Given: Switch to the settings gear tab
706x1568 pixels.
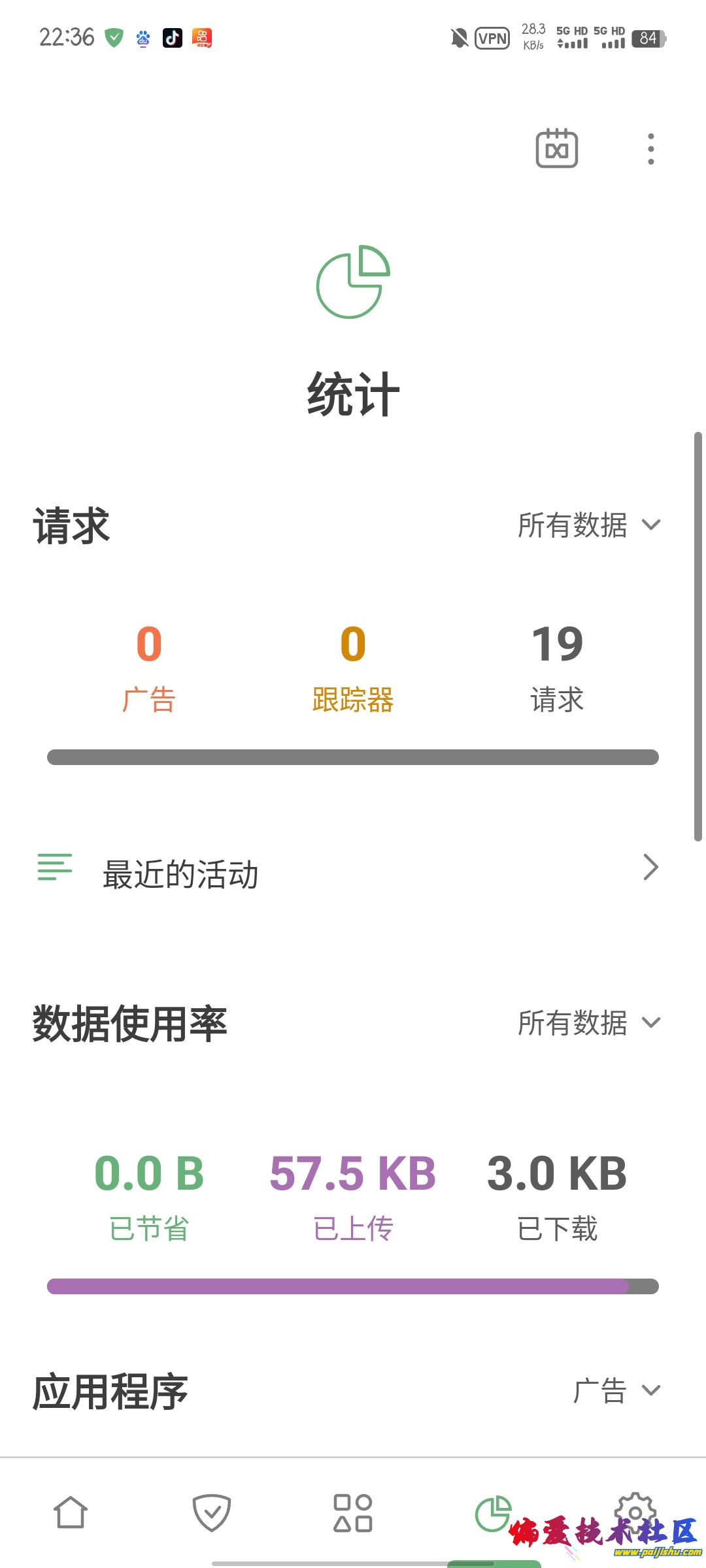Looking at the screenshot, I should [634, 1511].
